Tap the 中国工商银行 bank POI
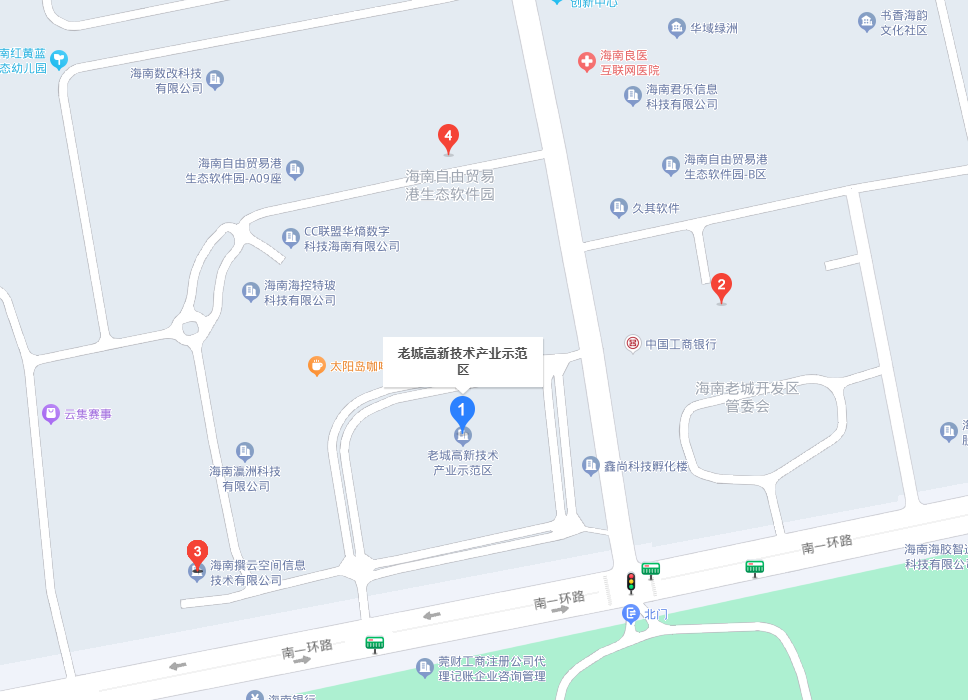Image resolution: width=968 pixels, height=700 pixels. 633,344
